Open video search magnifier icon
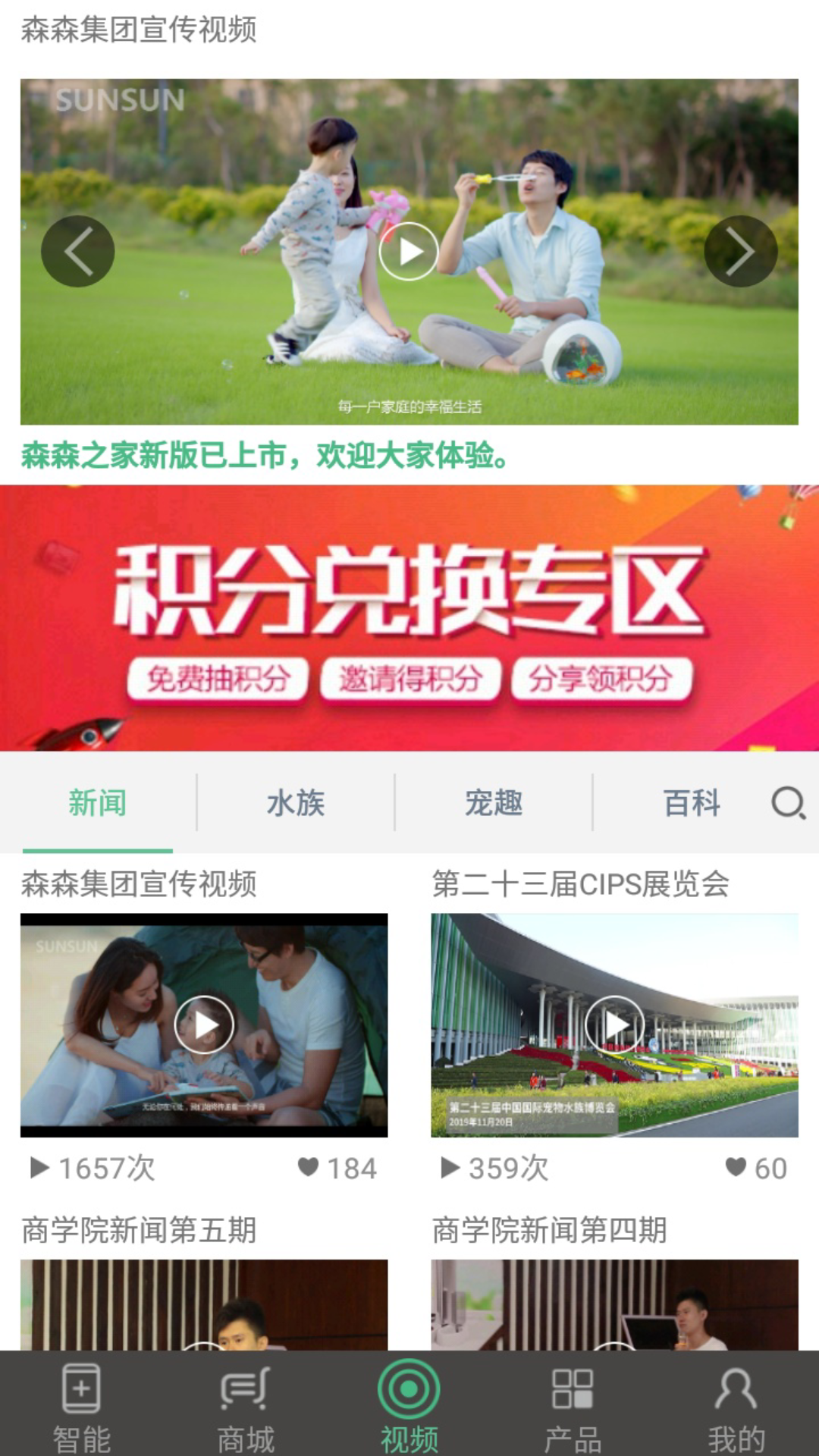Screen dimensions: 819x1456 pyautogui.click(x=788, y=803)
